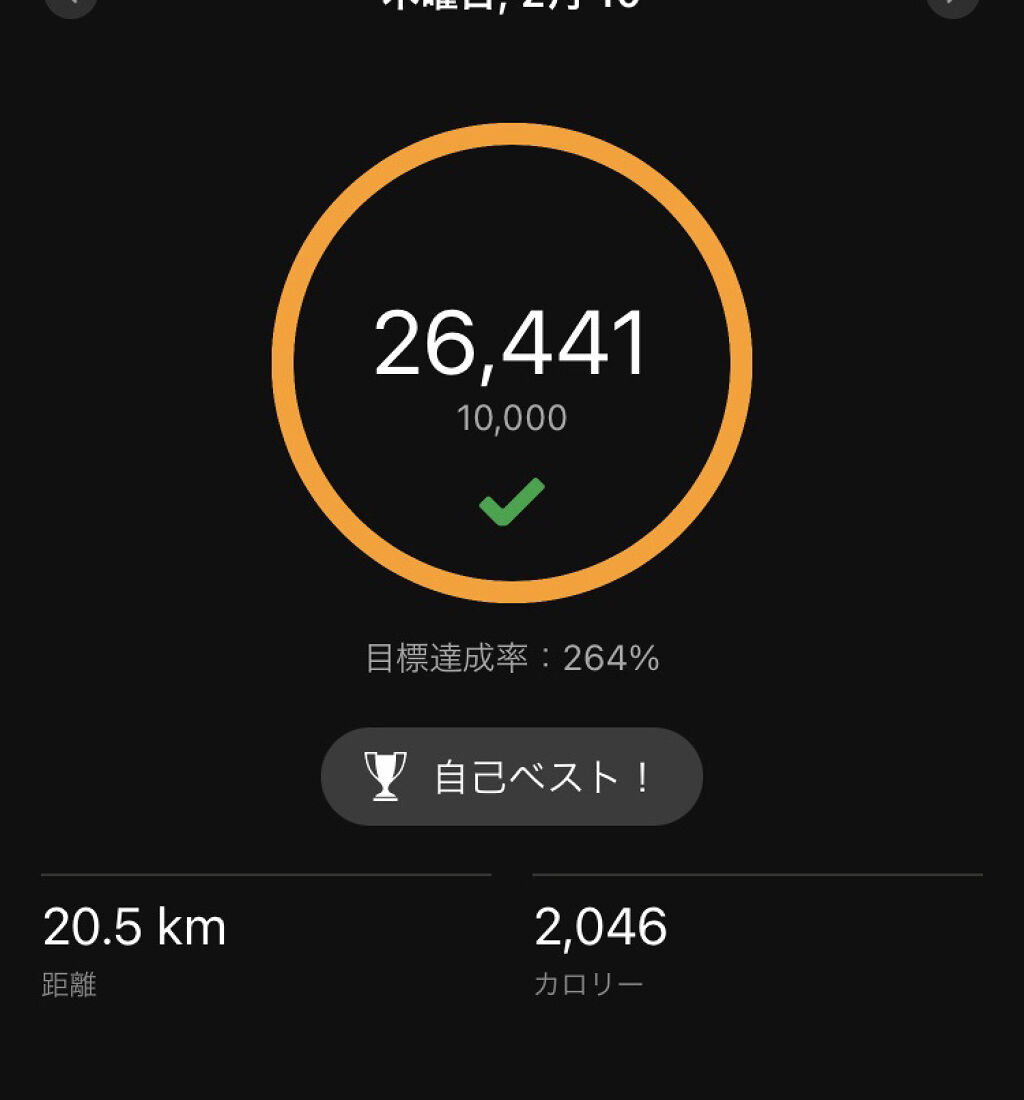
Task: Go to the next day's steps
Action: pos(952,4)
